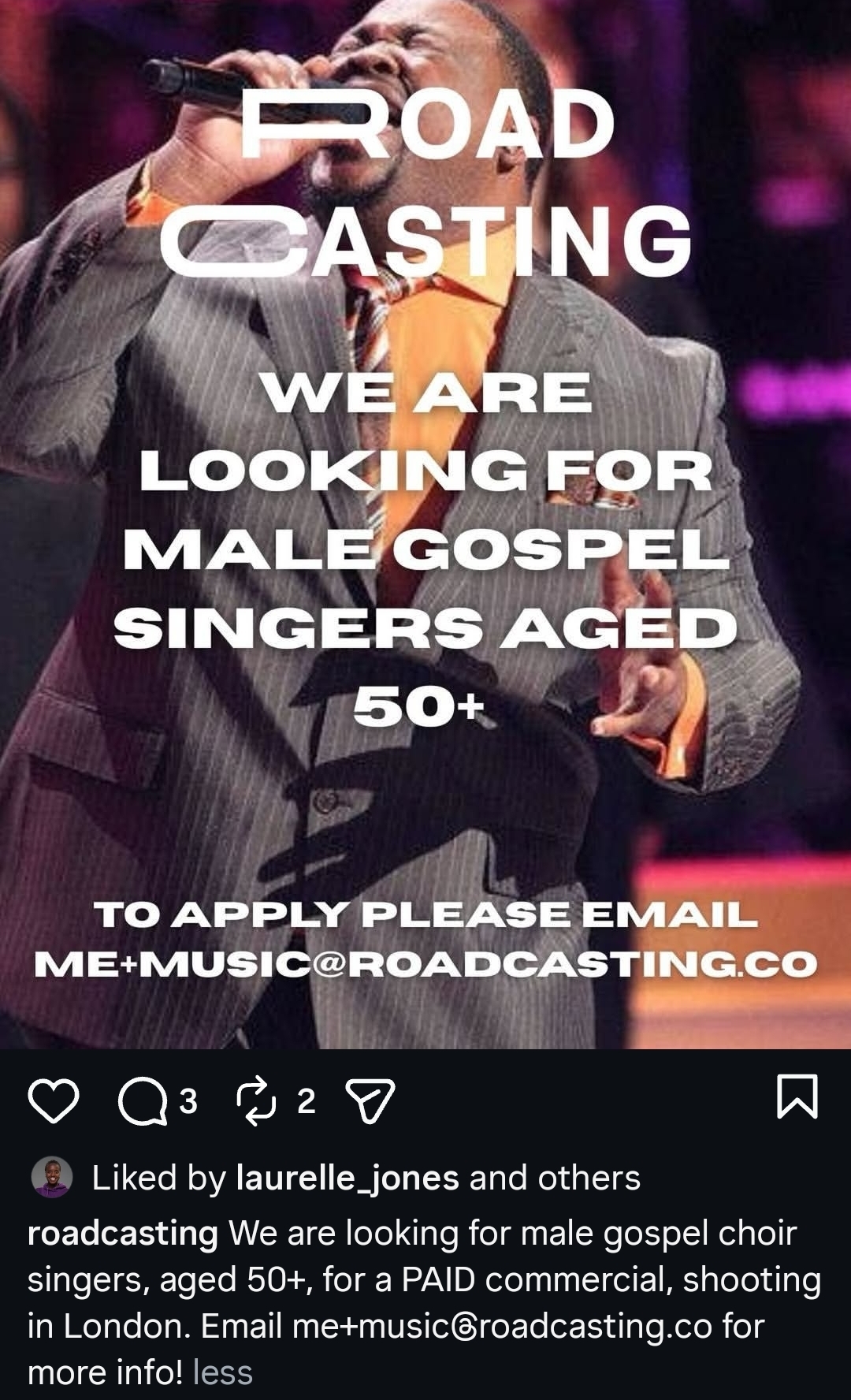Repost the roadcasting casting call
The width and height of the screenshot is (851, 1400).
[x=256, y=1100]
